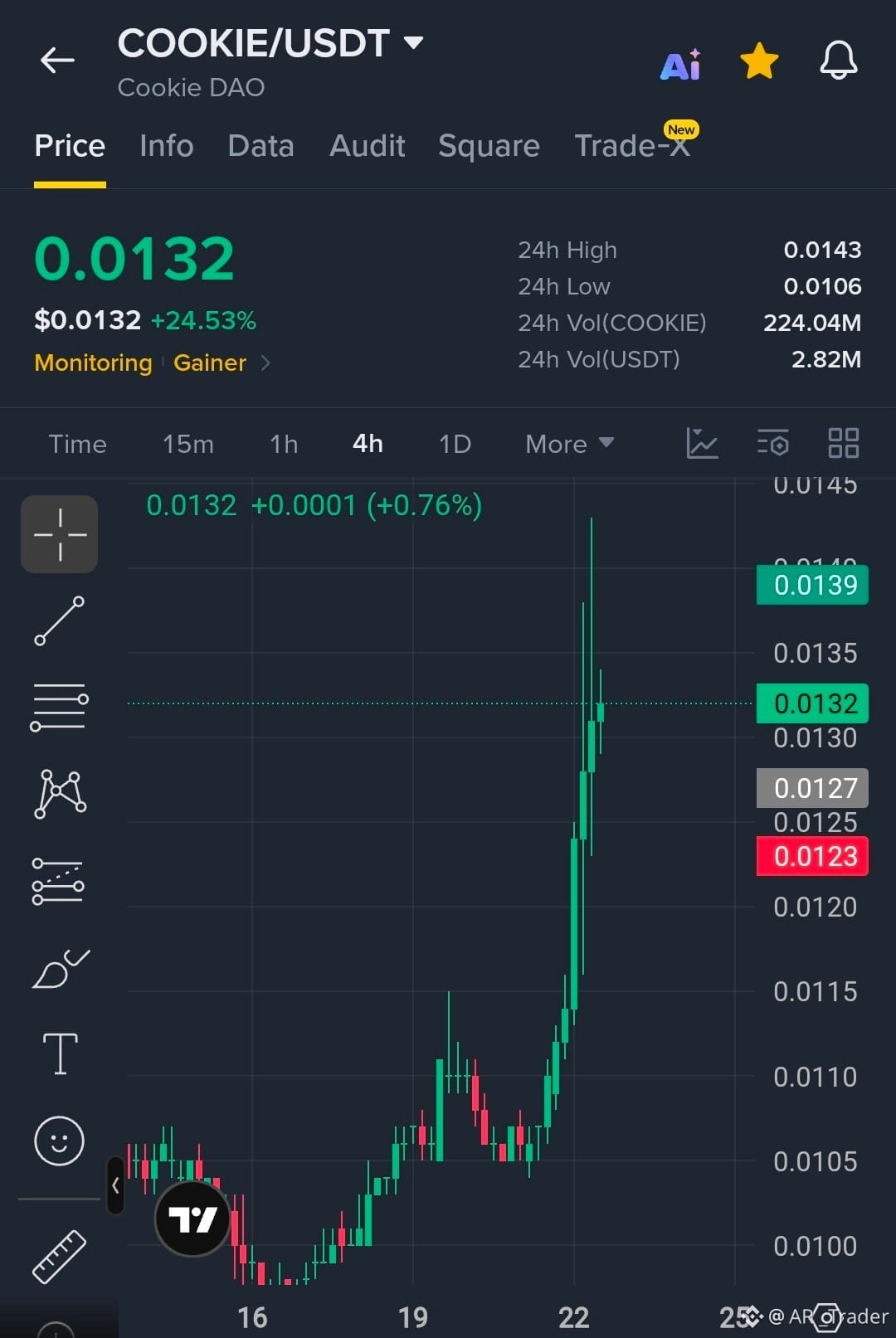Select the 1h chart interval
This screenshot has height=1338, width=896.
point(284,444)
